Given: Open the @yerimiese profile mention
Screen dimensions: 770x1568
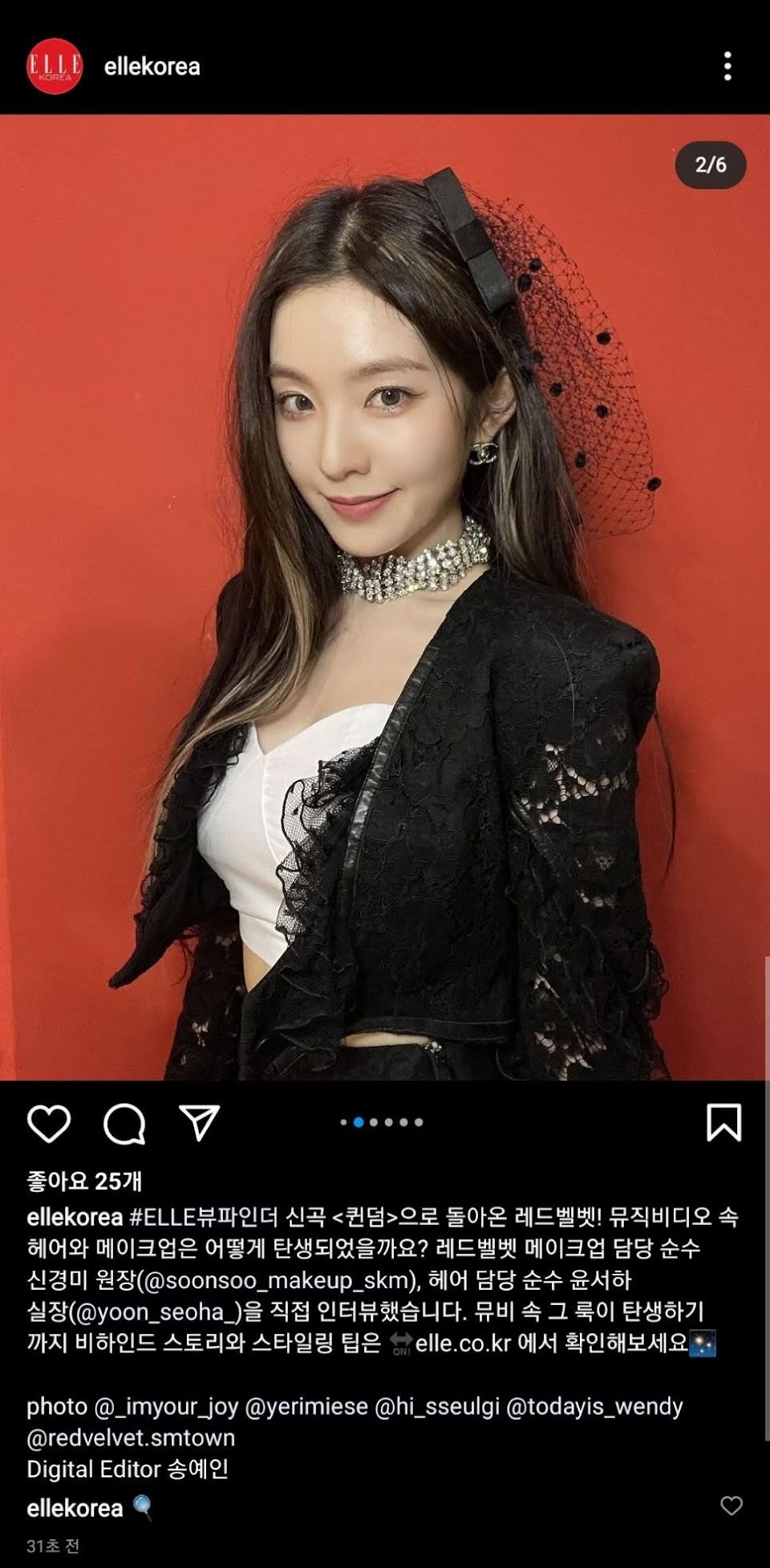Looking at the screenshot, I should [306, 1407].
